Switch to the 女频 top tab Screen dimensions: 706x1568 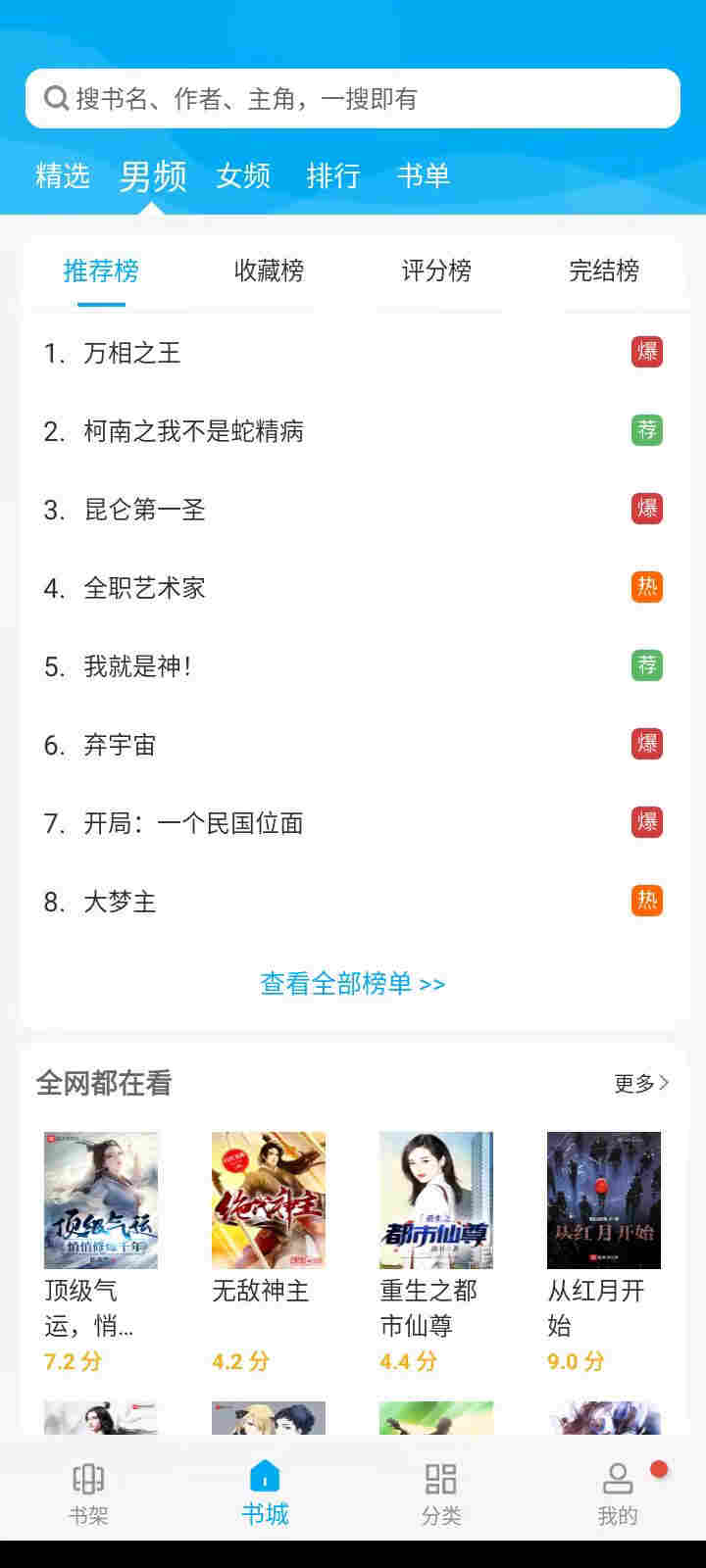click(x=243, y=175)
